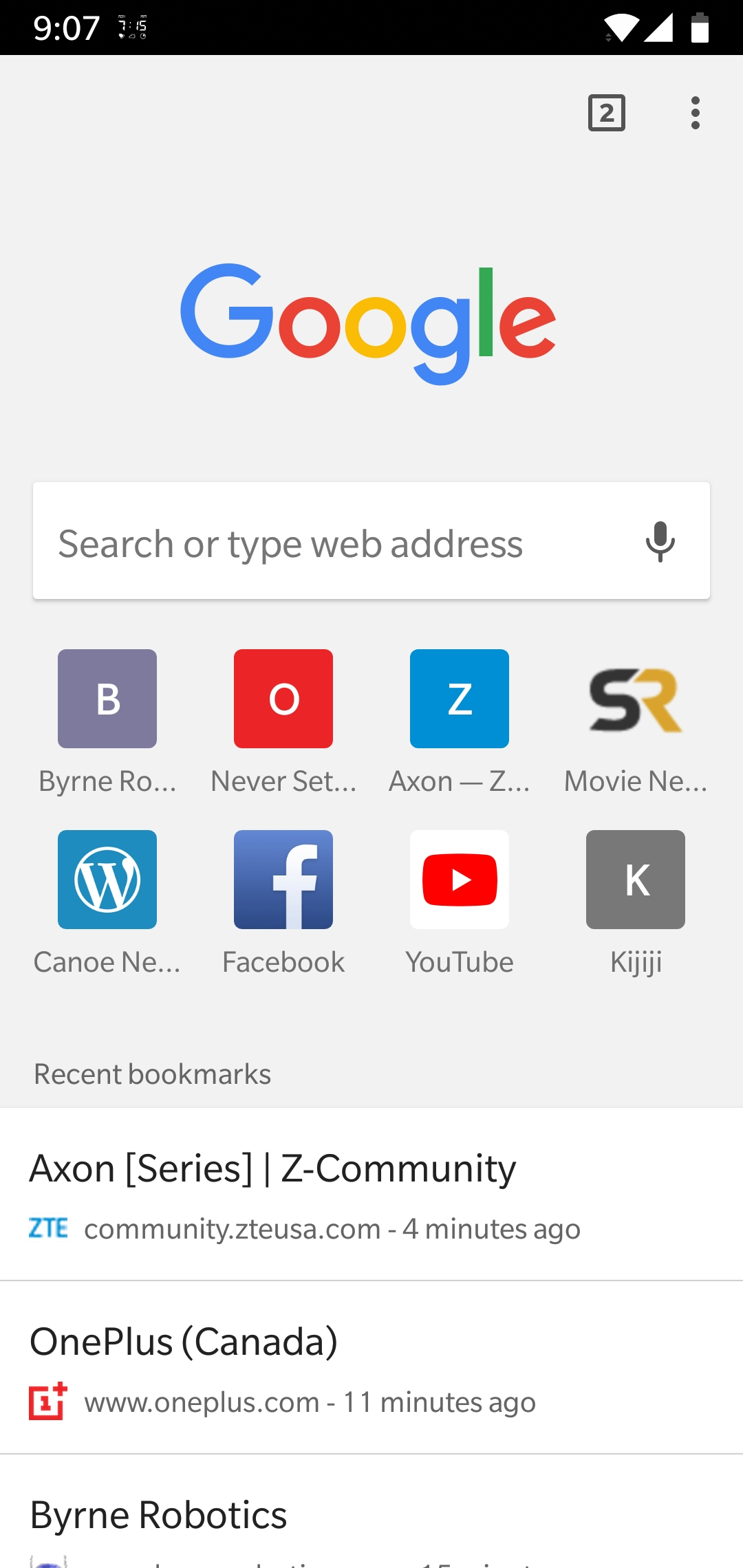Open the tab switcher showing 2 tabs
The height and width of the screenshot is (1568, 743).
(607, 113)
